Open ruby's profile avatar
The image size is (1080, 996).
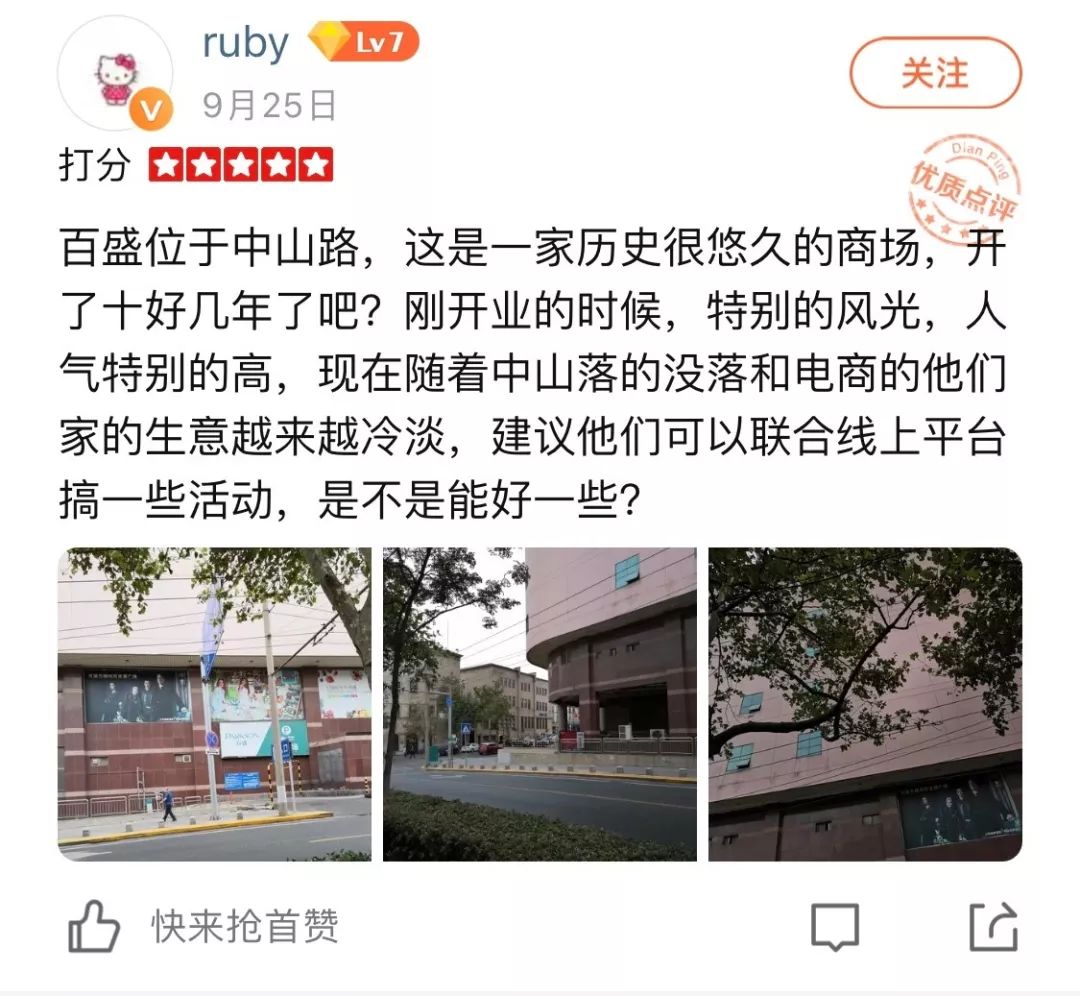115,73
